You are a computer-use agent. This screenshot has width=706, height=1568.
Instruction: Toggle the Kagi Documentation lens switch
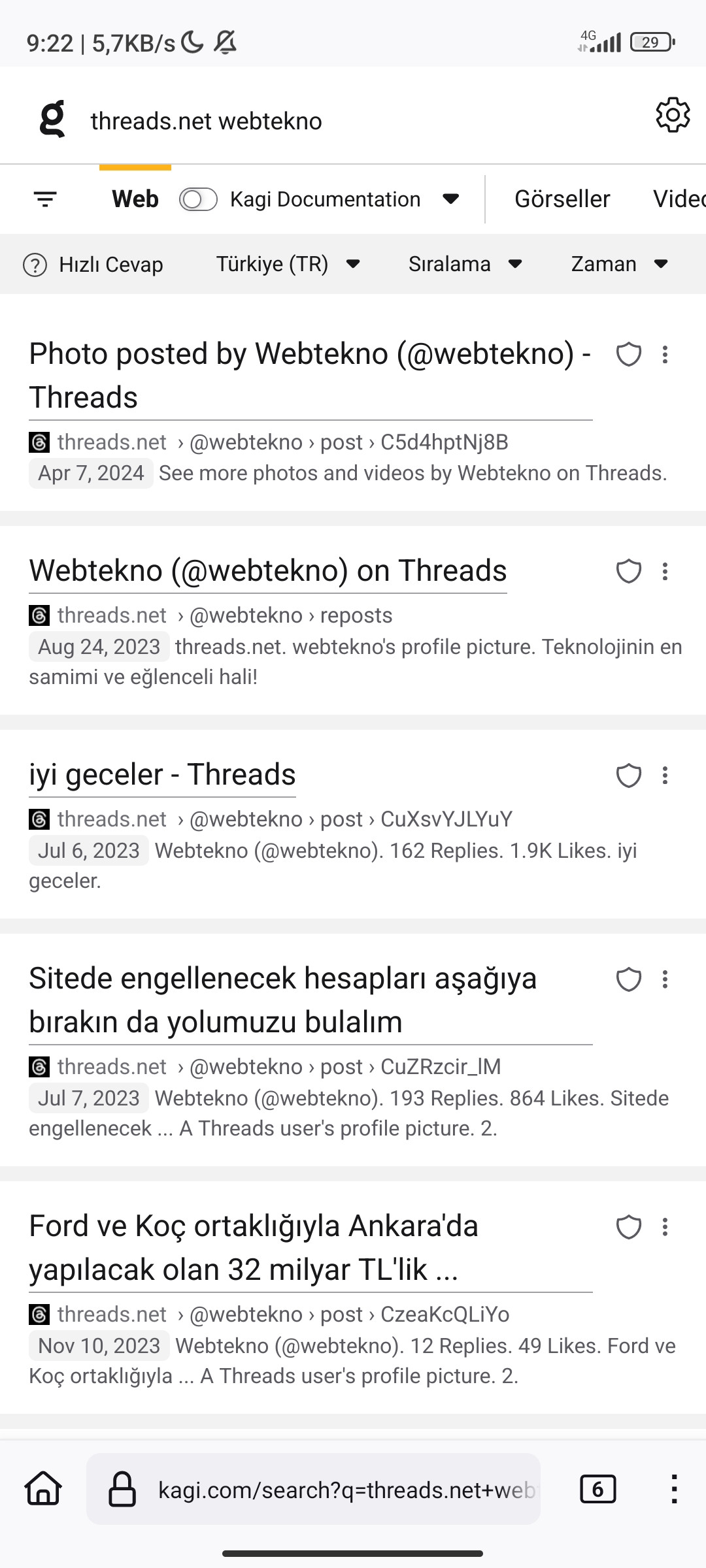[x=198, y=199]
